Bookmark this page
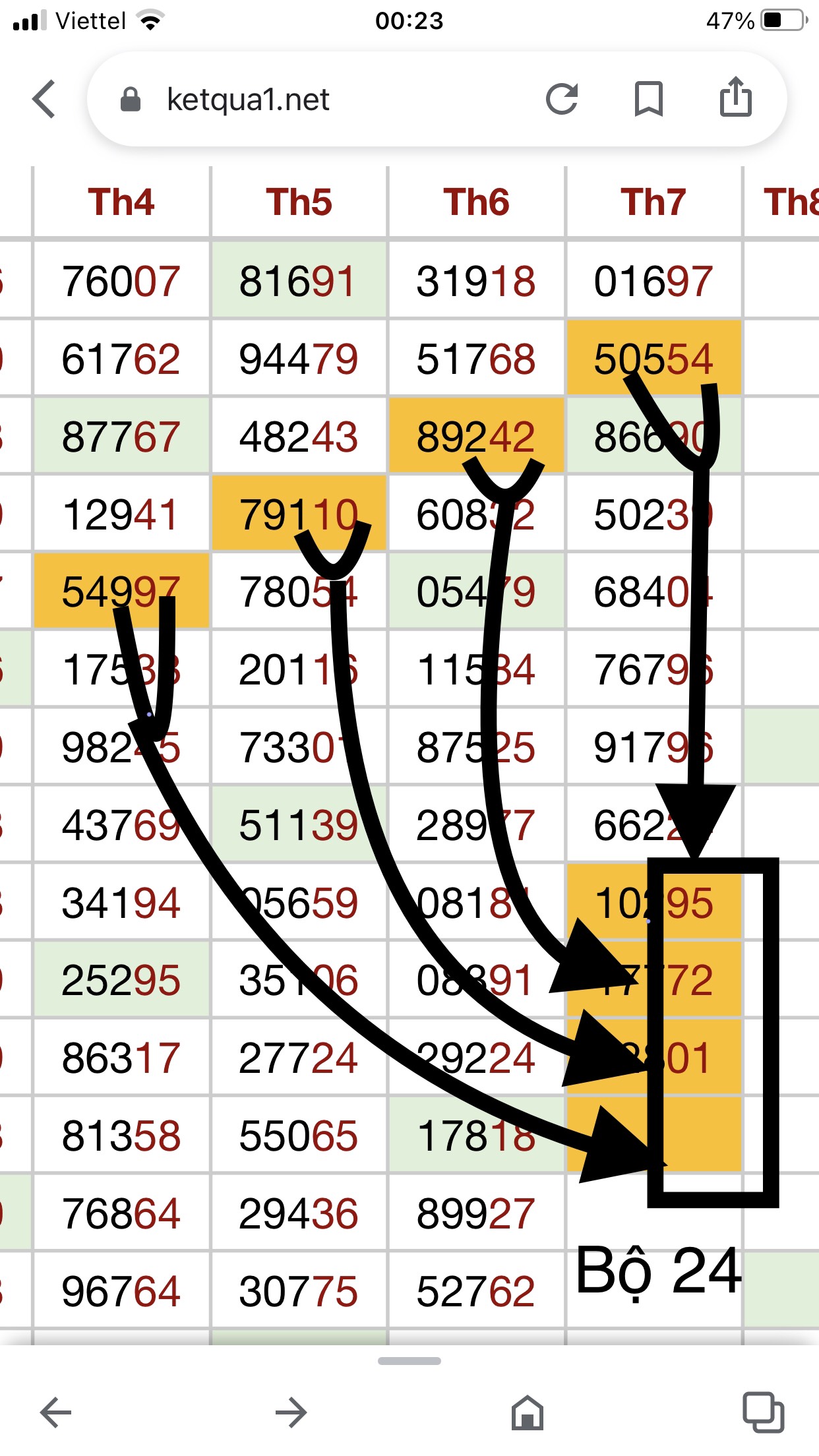This screenshot has height=1456, width=819. pos(648,100)
